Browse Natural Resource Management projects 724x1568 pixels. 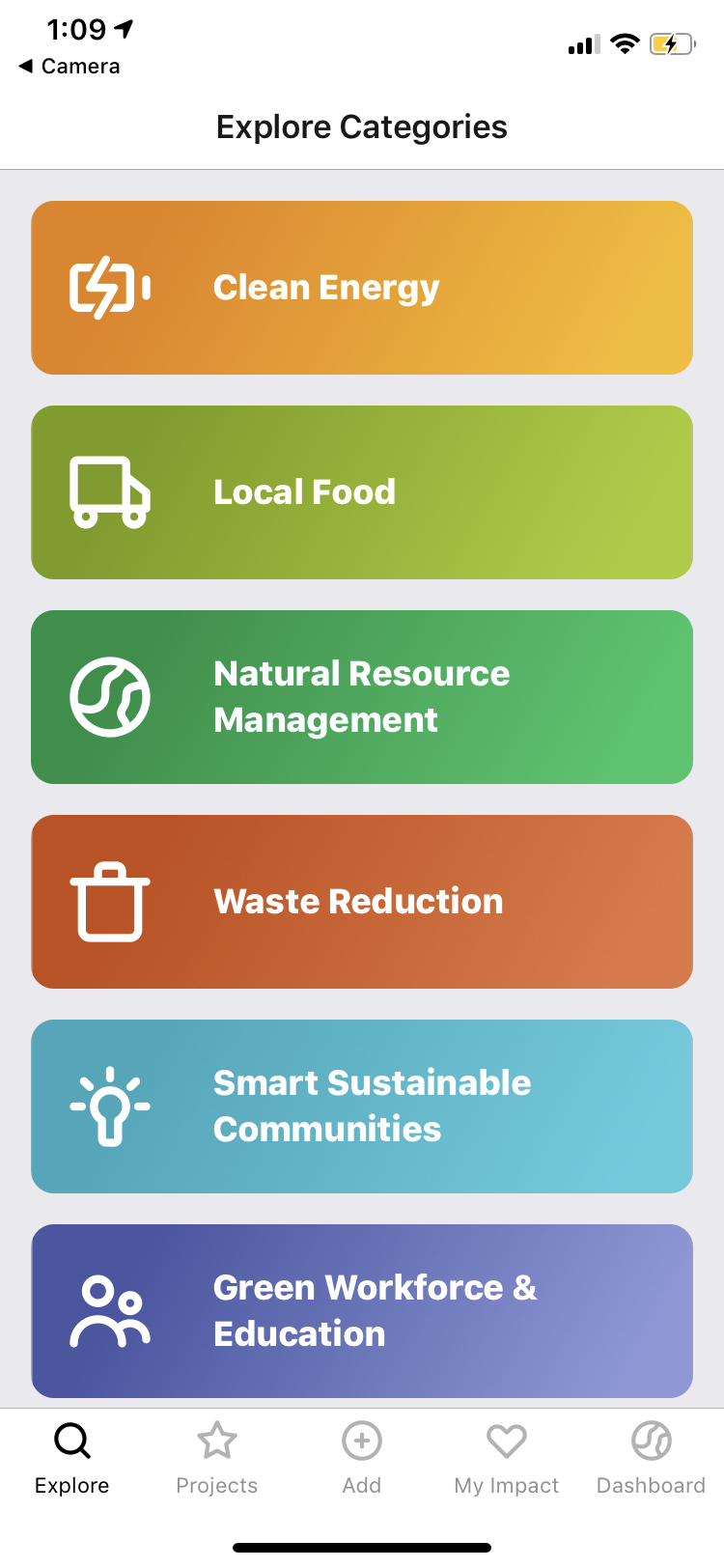coord(362,697)
